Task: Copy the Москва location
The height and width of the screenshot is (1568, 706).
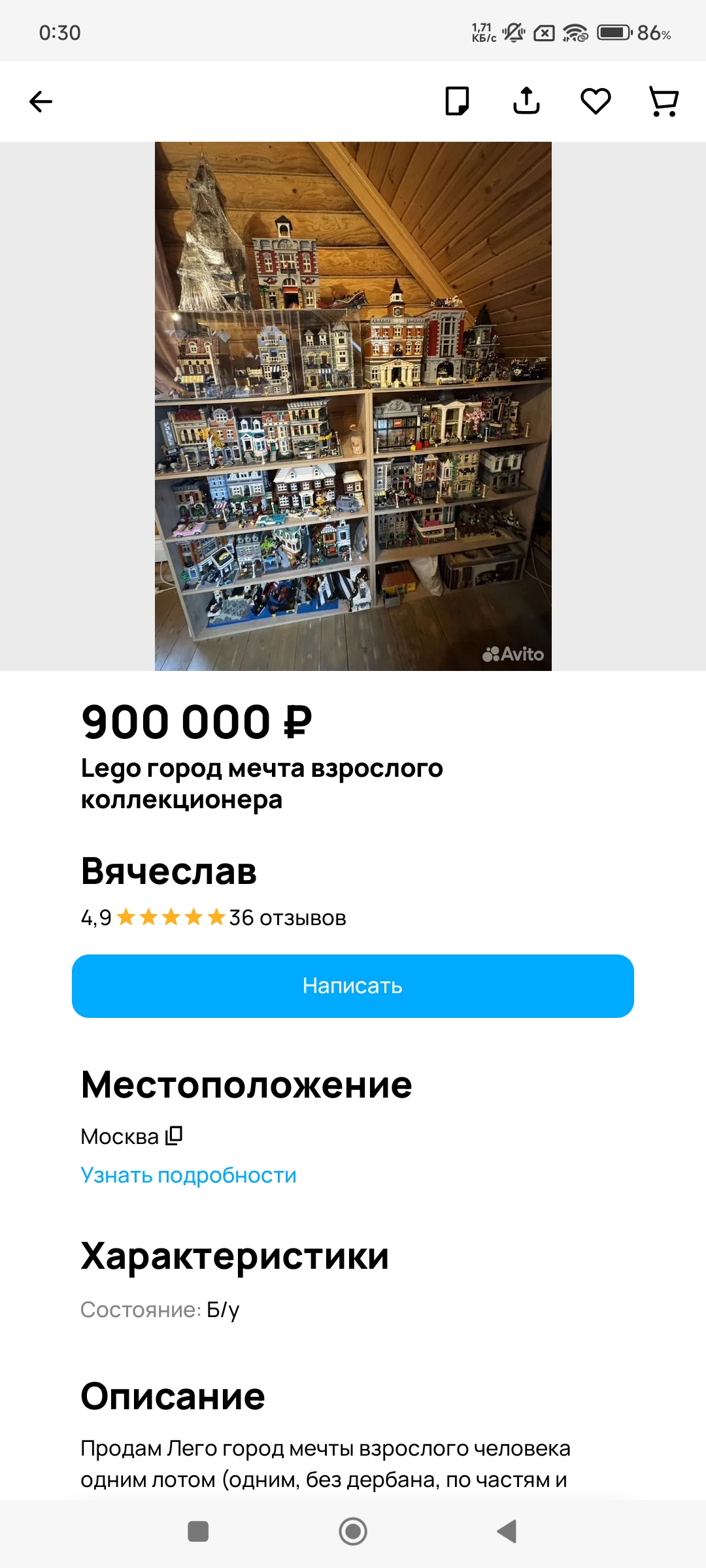Action: pyautogui.click(x=174, y=1135)
